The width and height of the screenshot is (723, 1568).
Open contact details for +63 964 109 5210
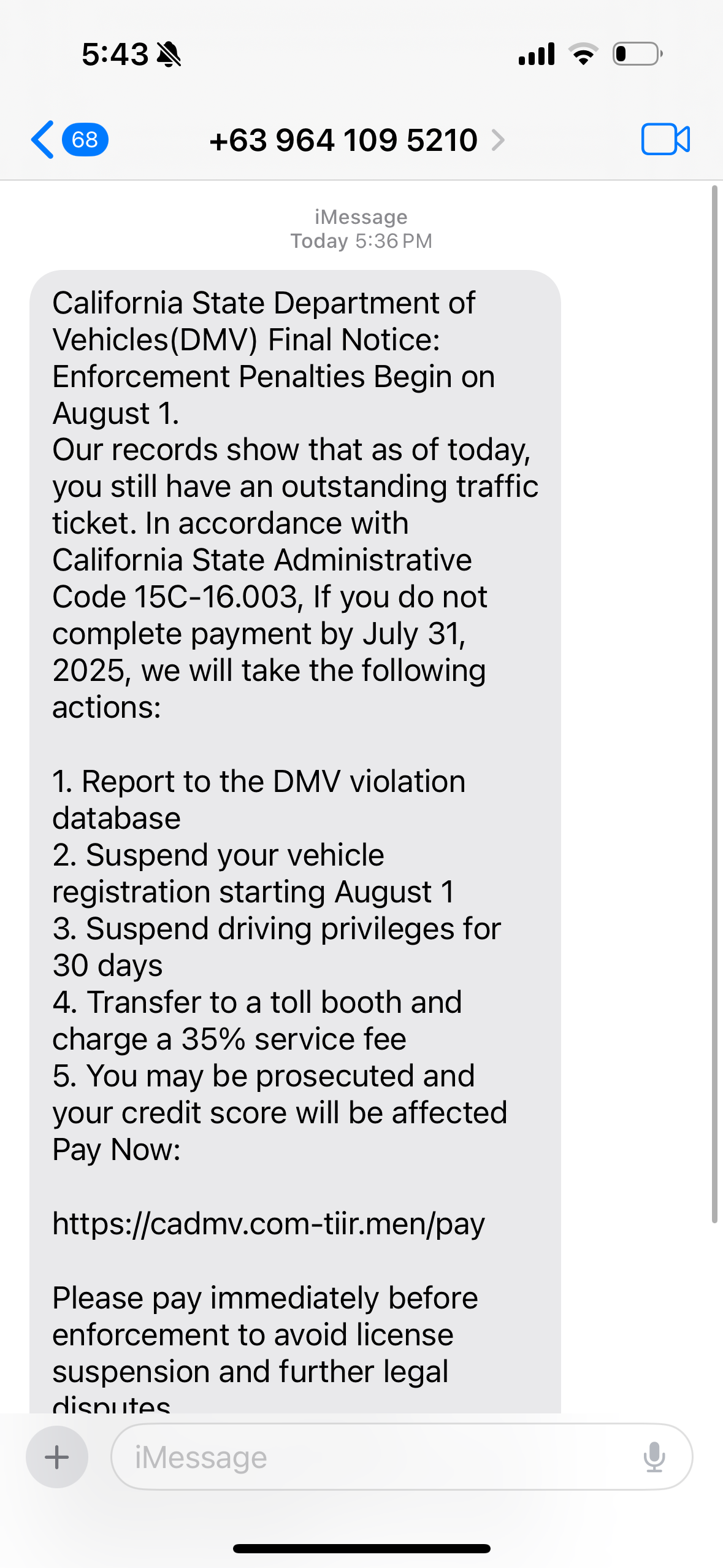356,140
